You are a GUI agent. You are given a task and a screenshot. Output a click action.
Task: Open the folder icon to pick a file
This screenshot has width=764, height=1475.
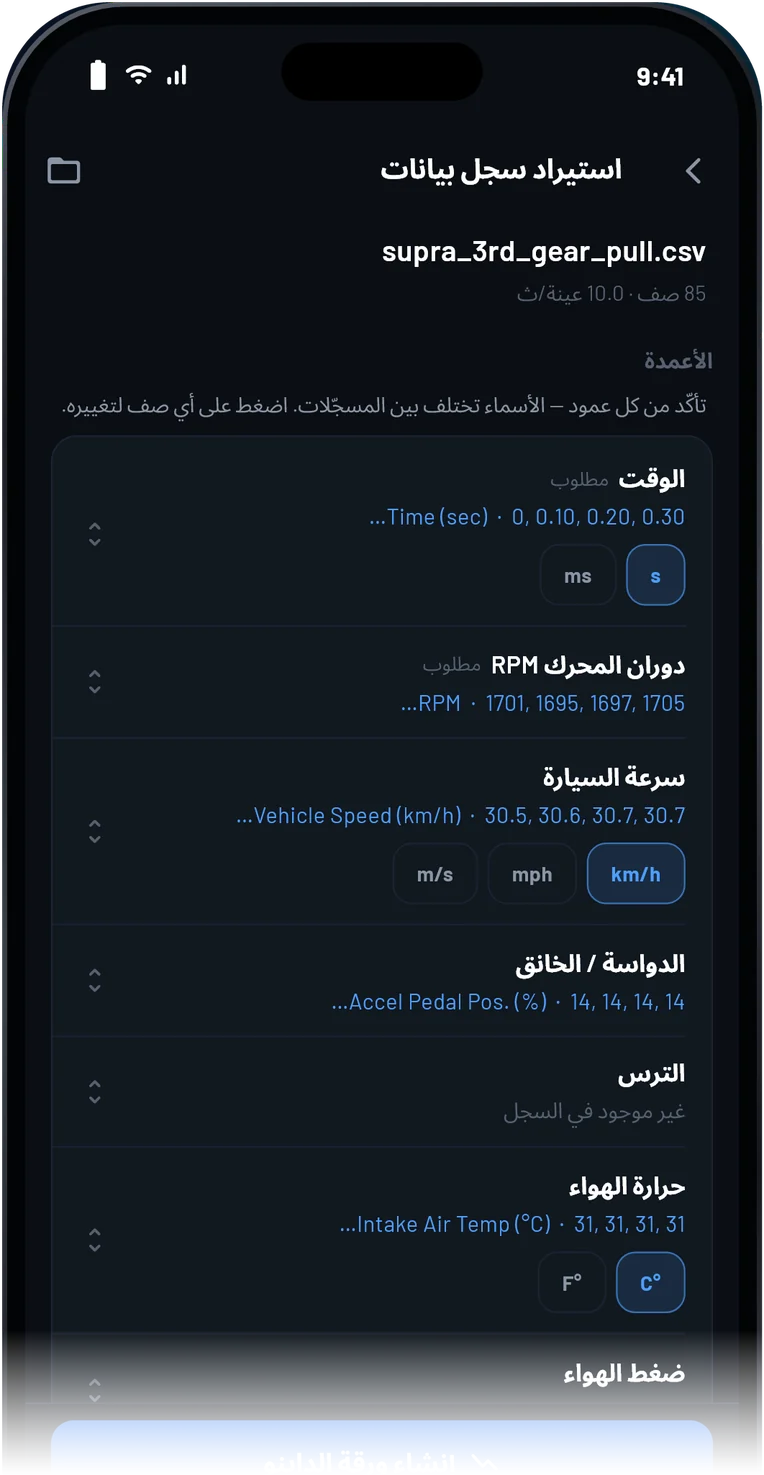coord(64,171)
